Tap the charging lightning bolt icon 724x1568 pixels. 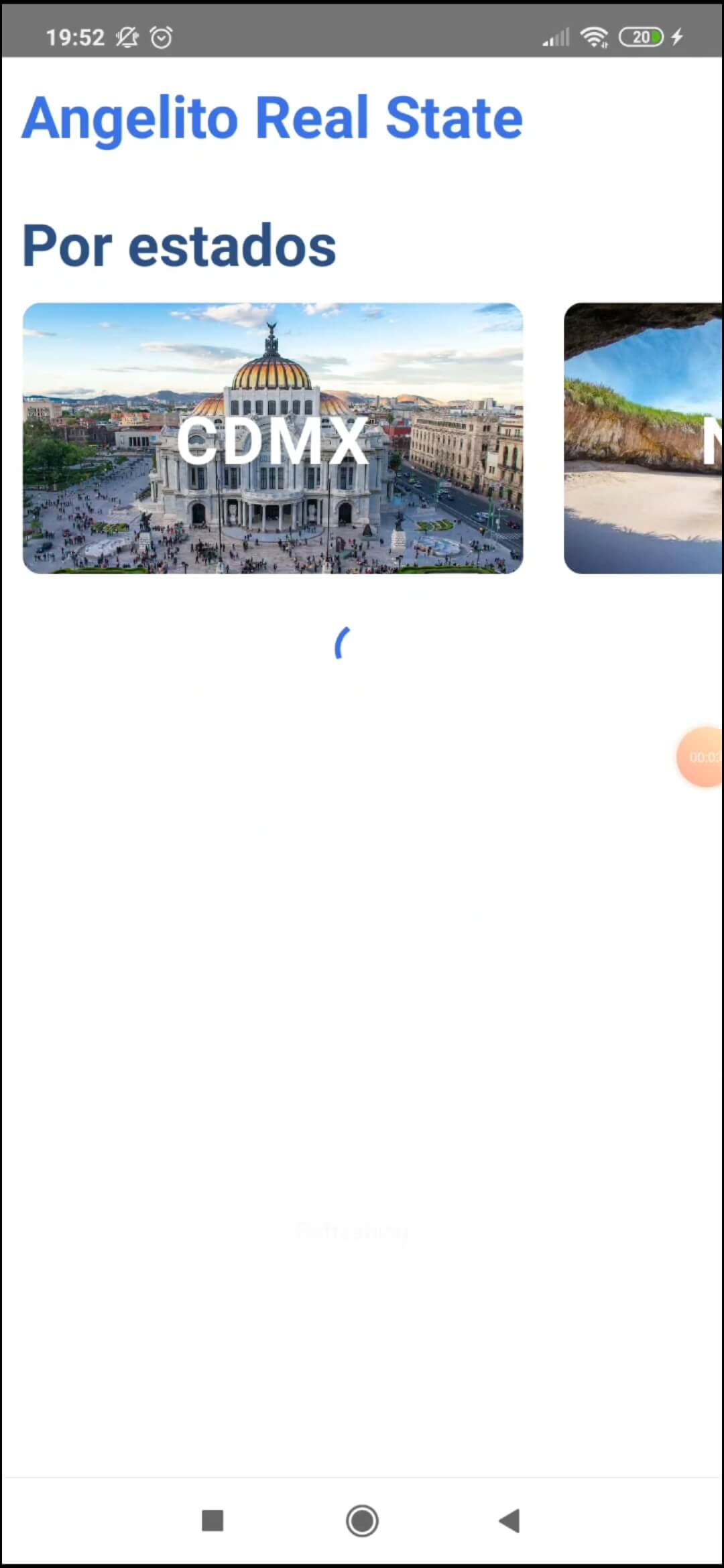coord(677,37)
